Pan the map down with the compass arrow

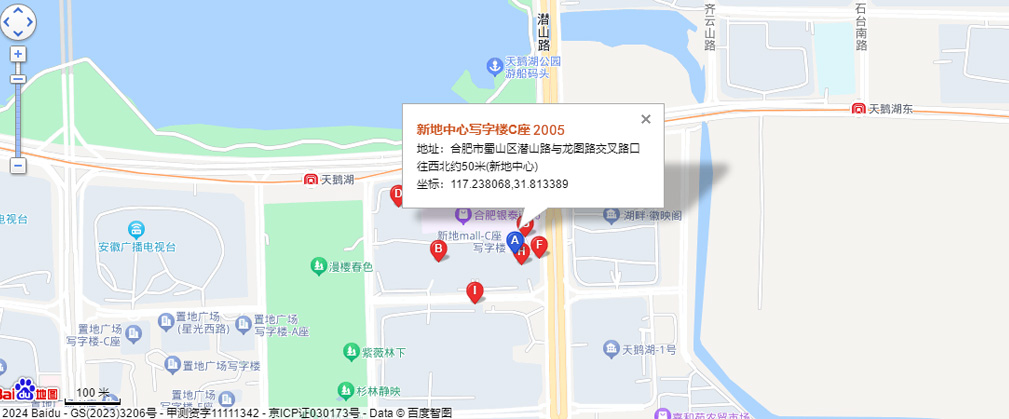click(x=18, y=33)
